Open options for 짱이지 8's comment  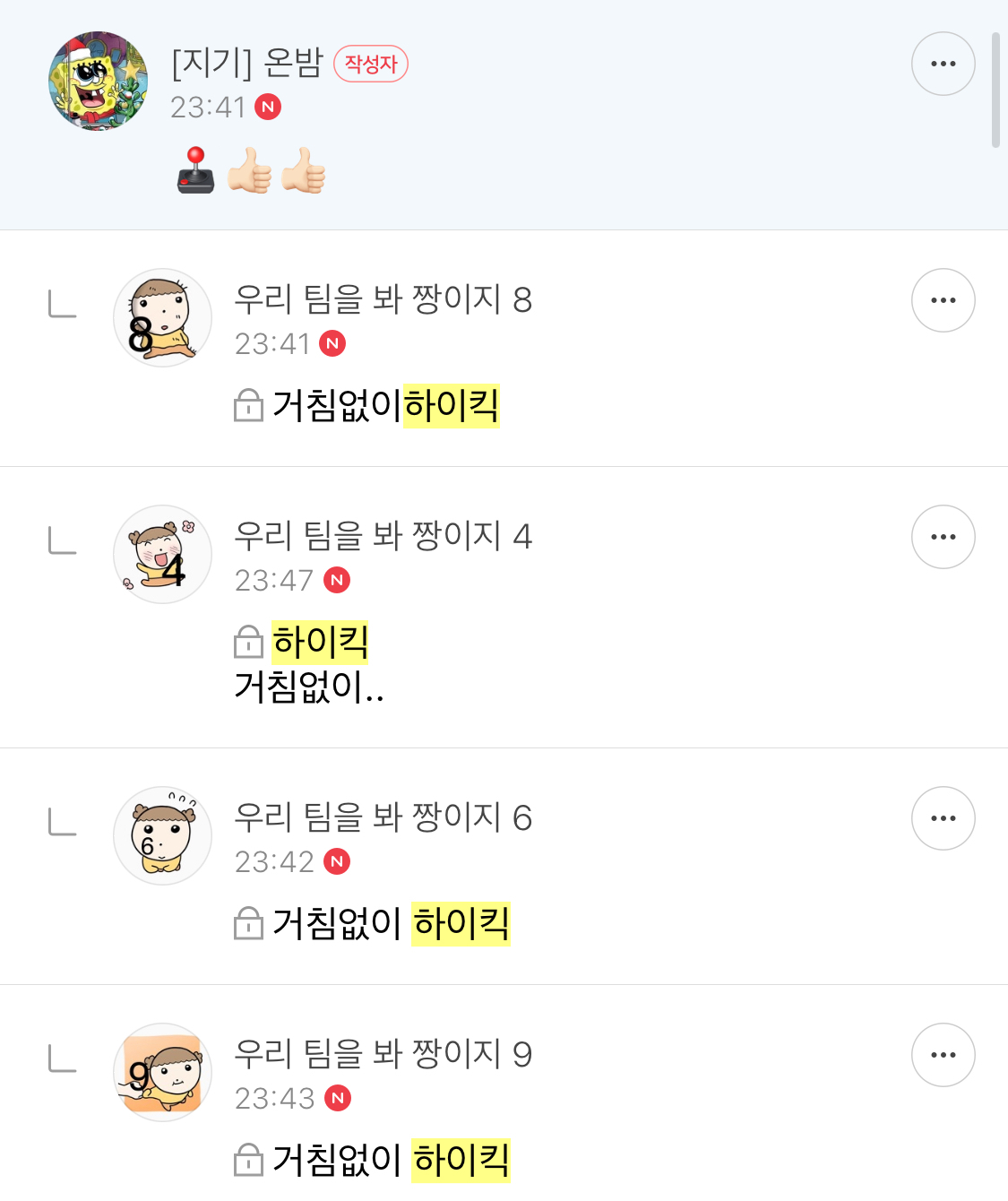pyautogui.click(x=943, y=299)
